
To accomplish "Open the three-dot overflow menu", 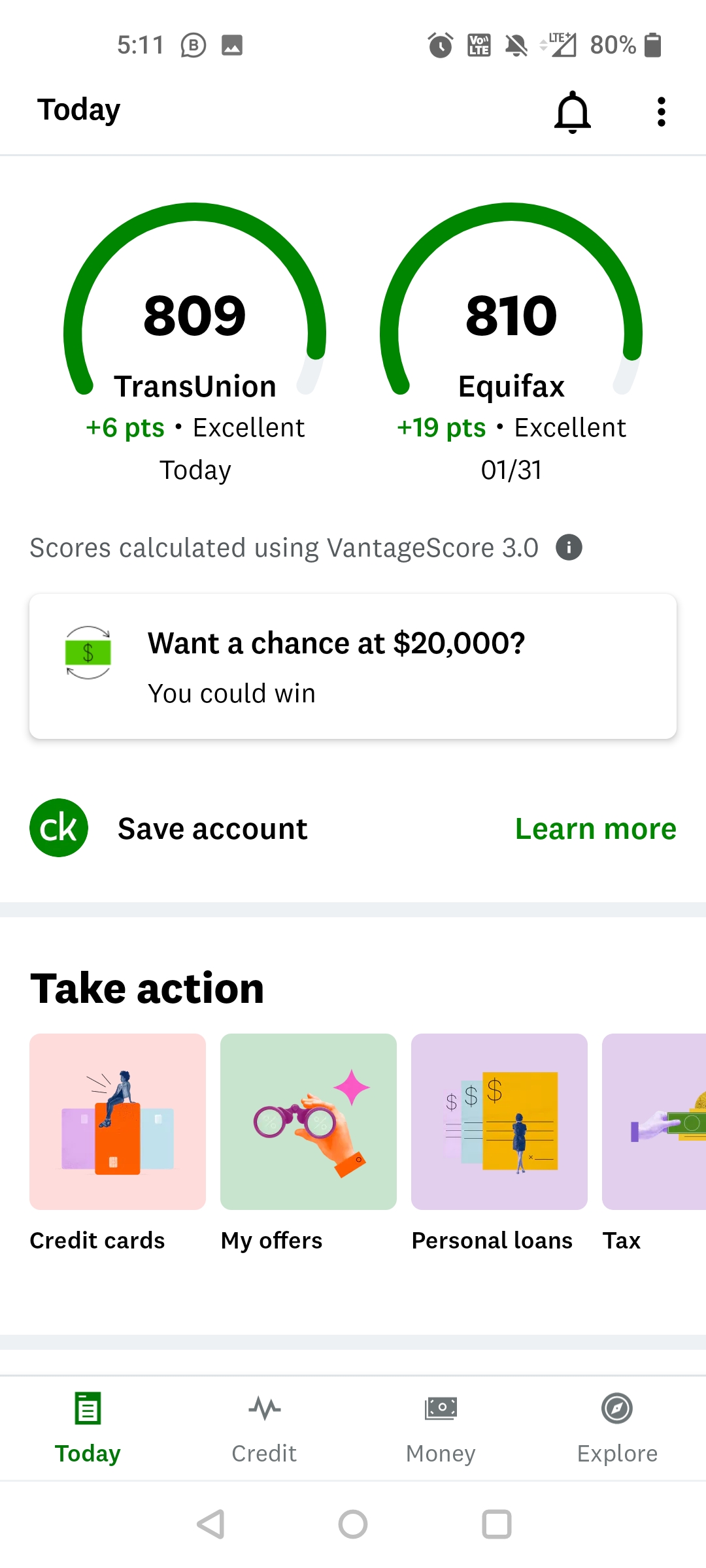I will coord(662,112).
